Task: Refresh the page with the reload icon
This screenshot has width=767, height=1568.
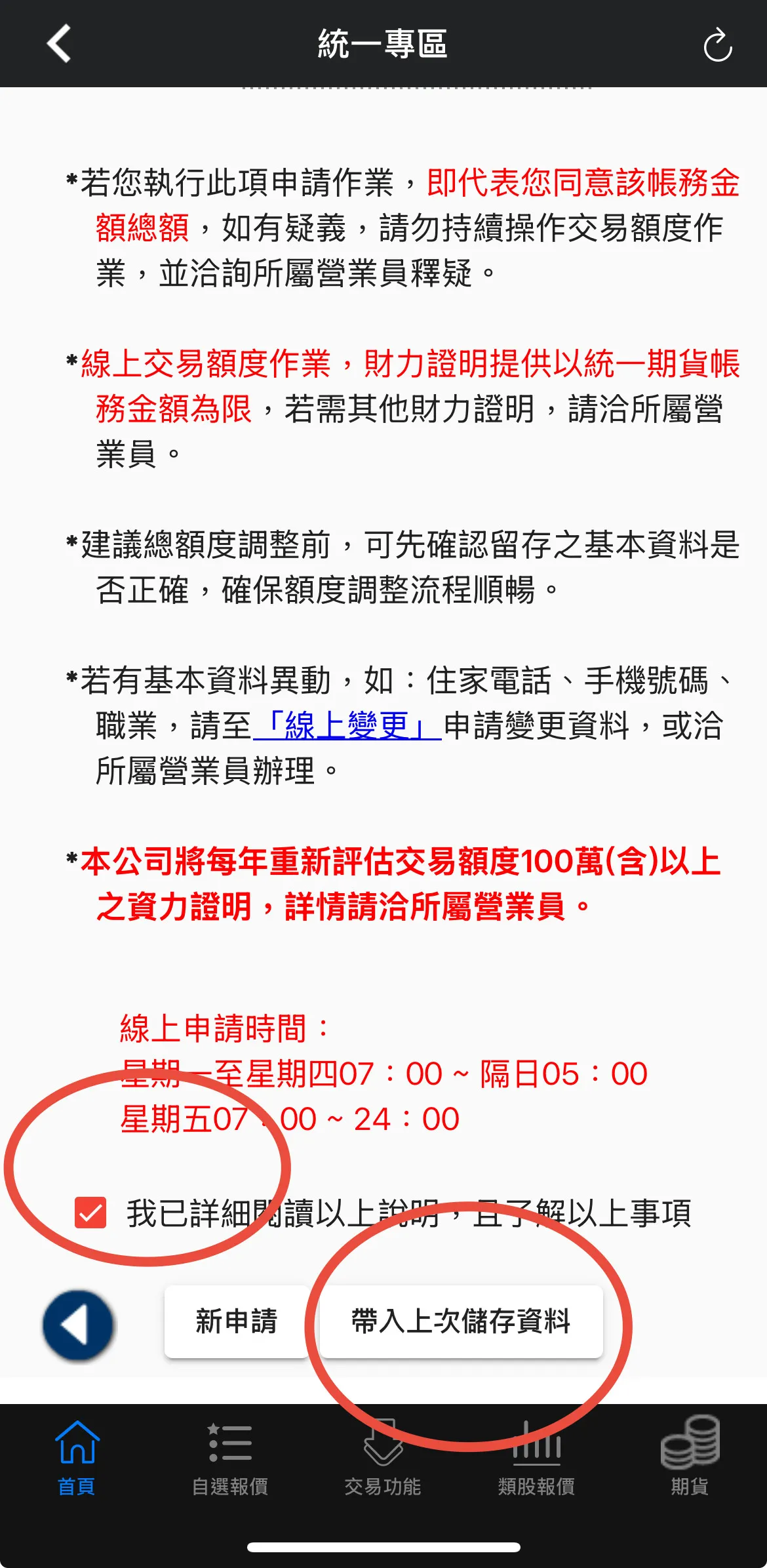Action: click(x=717, y=45)
